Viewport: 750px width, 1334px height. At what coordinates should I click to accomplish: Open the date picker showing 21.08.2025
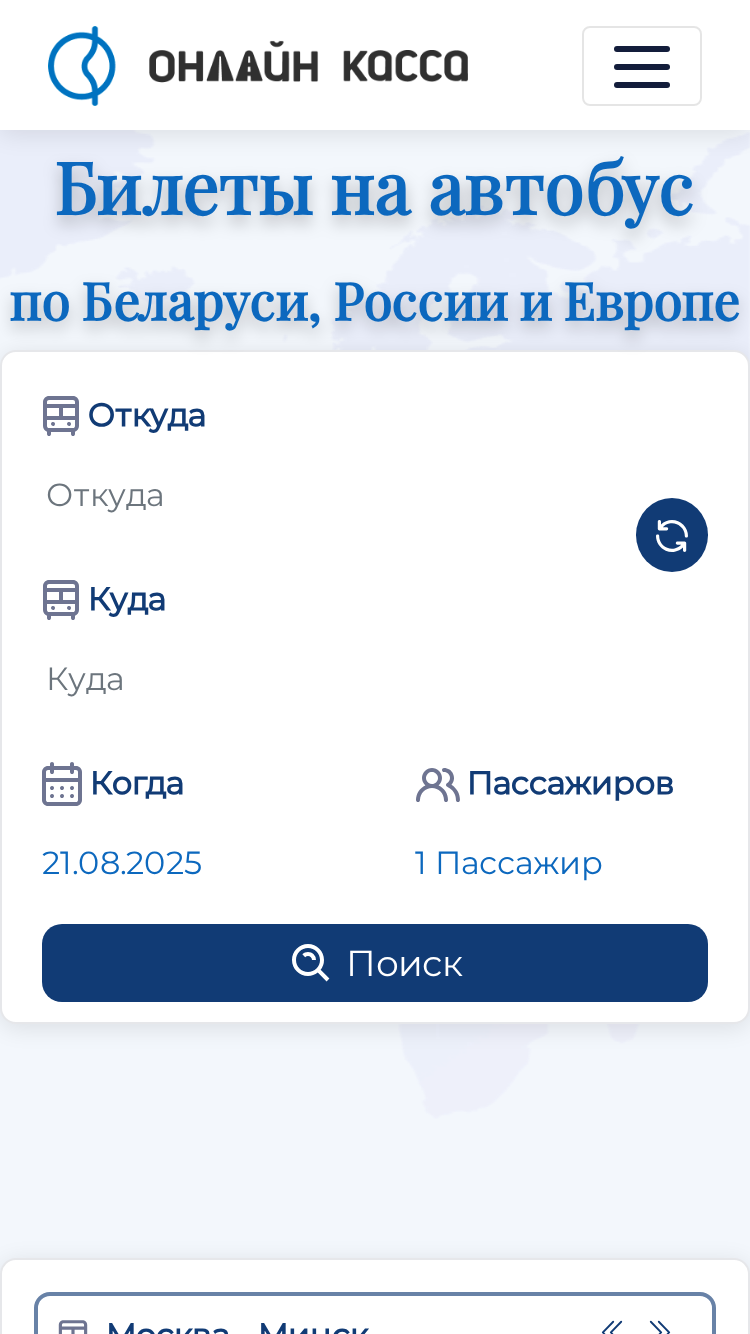[122, 863]
